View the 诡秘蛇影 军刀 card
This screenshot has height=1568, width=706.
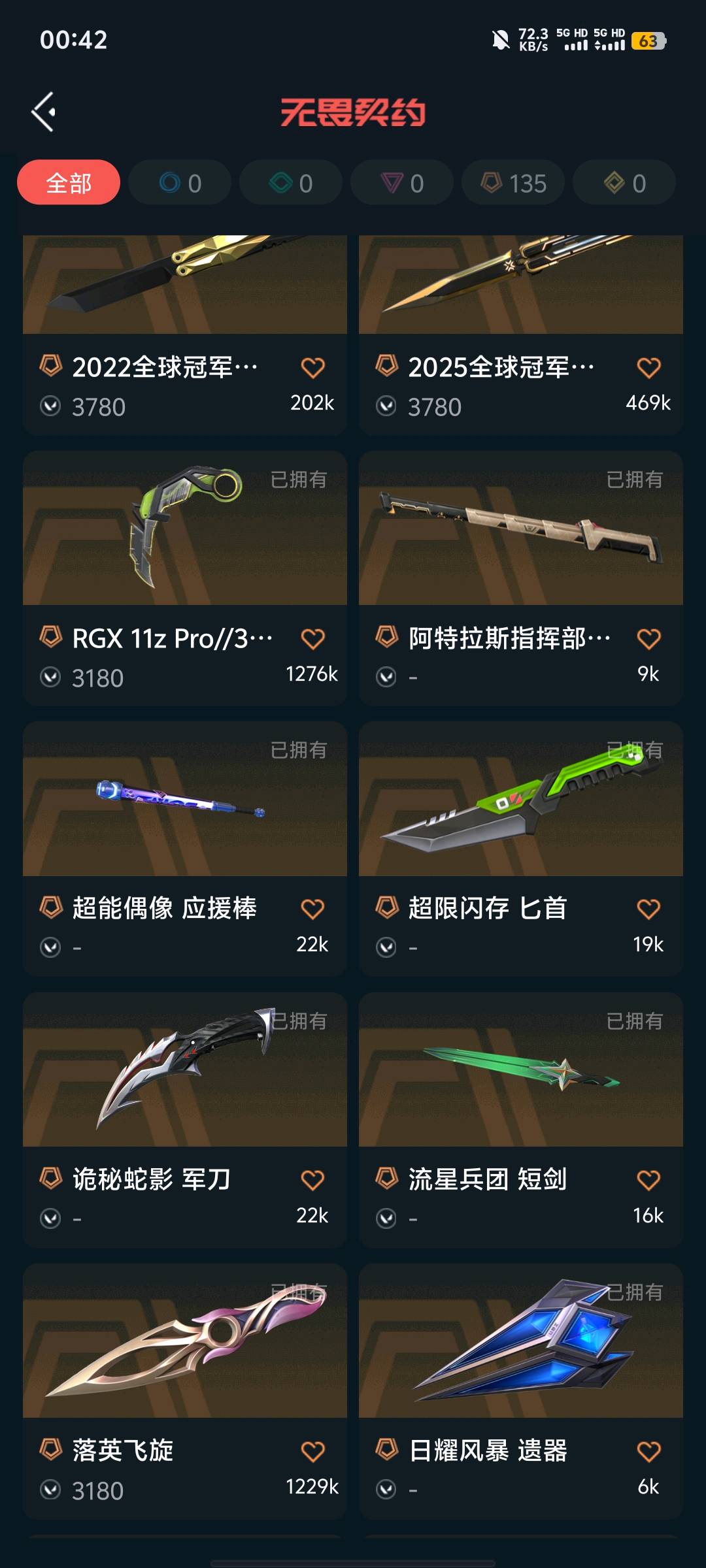pyautogui.click(x=184, y=1071)
